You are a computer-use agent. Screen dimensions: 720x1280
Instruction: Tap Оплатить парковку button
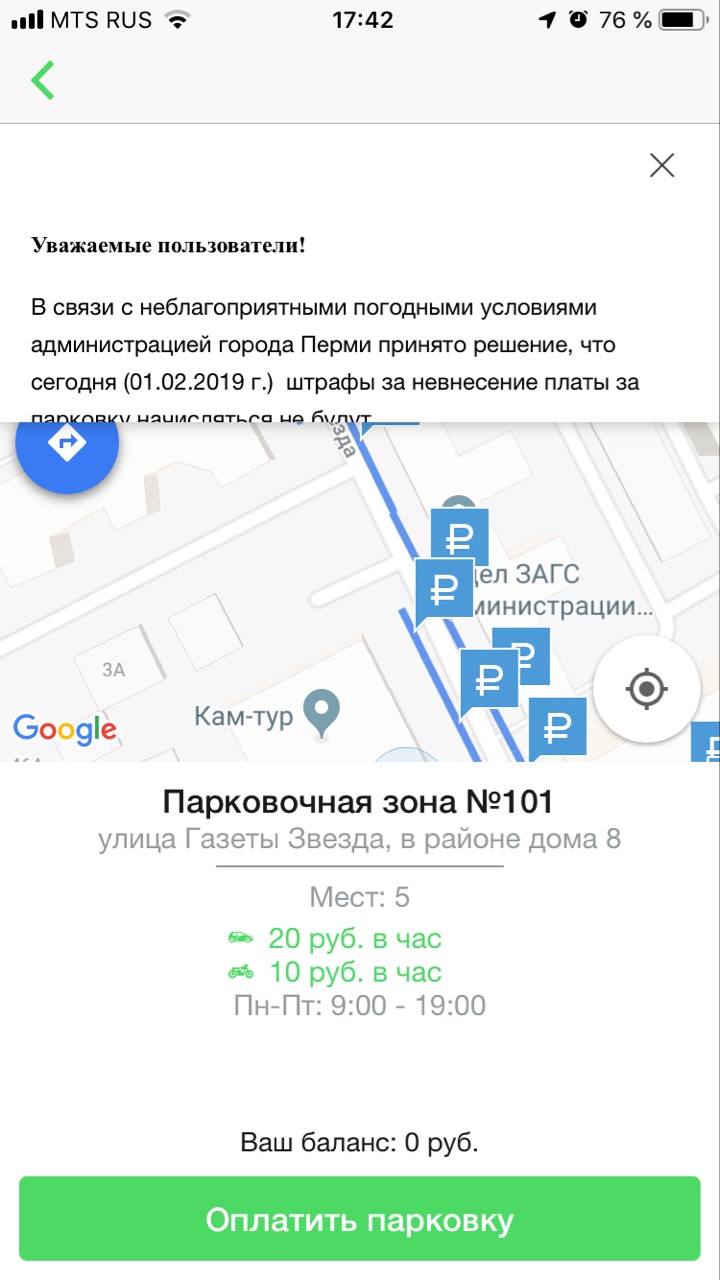click(x=360, y=1219)
